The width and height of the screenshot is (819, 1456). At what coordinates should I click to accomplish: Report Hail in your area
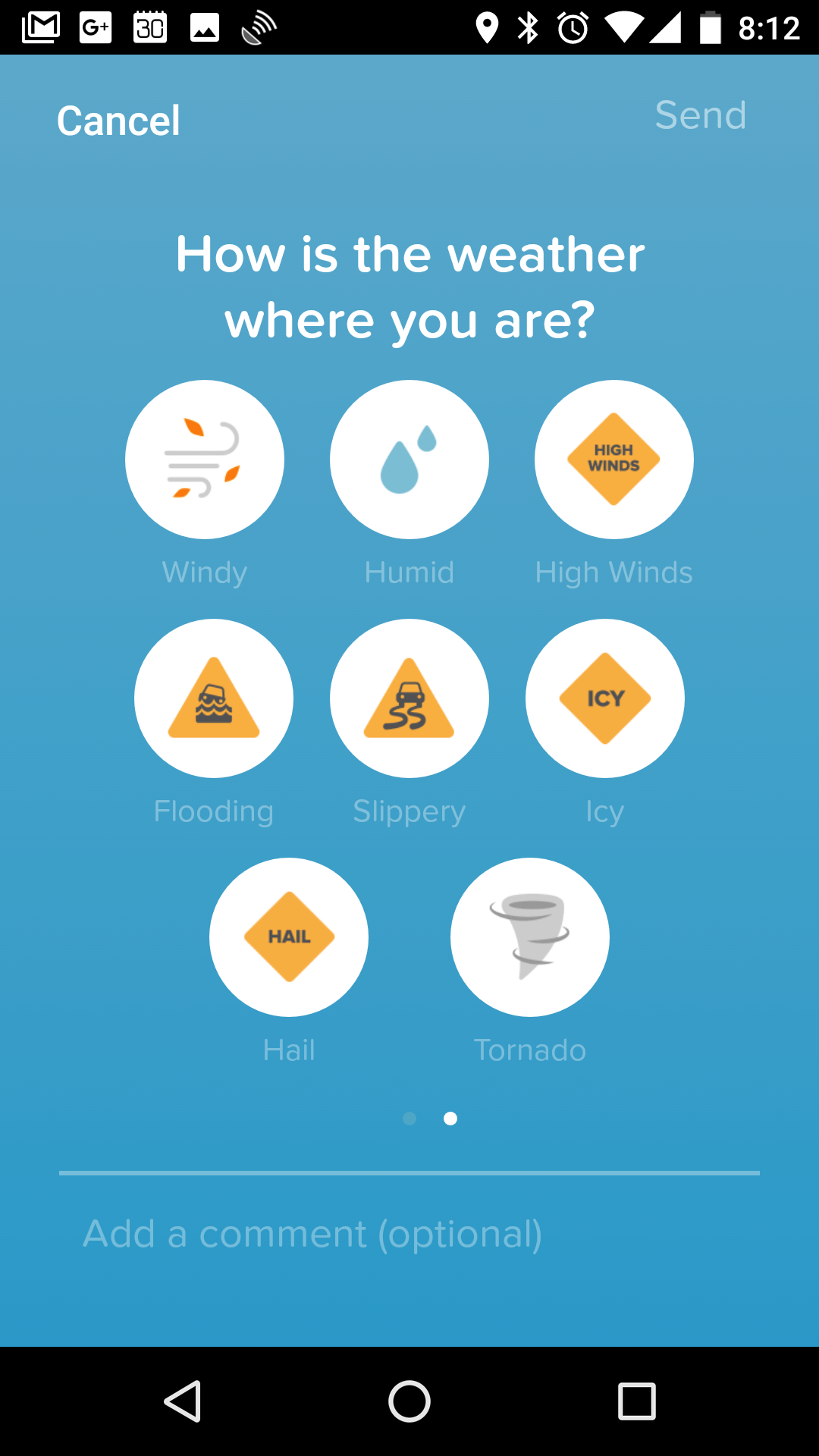click(289, 937)
